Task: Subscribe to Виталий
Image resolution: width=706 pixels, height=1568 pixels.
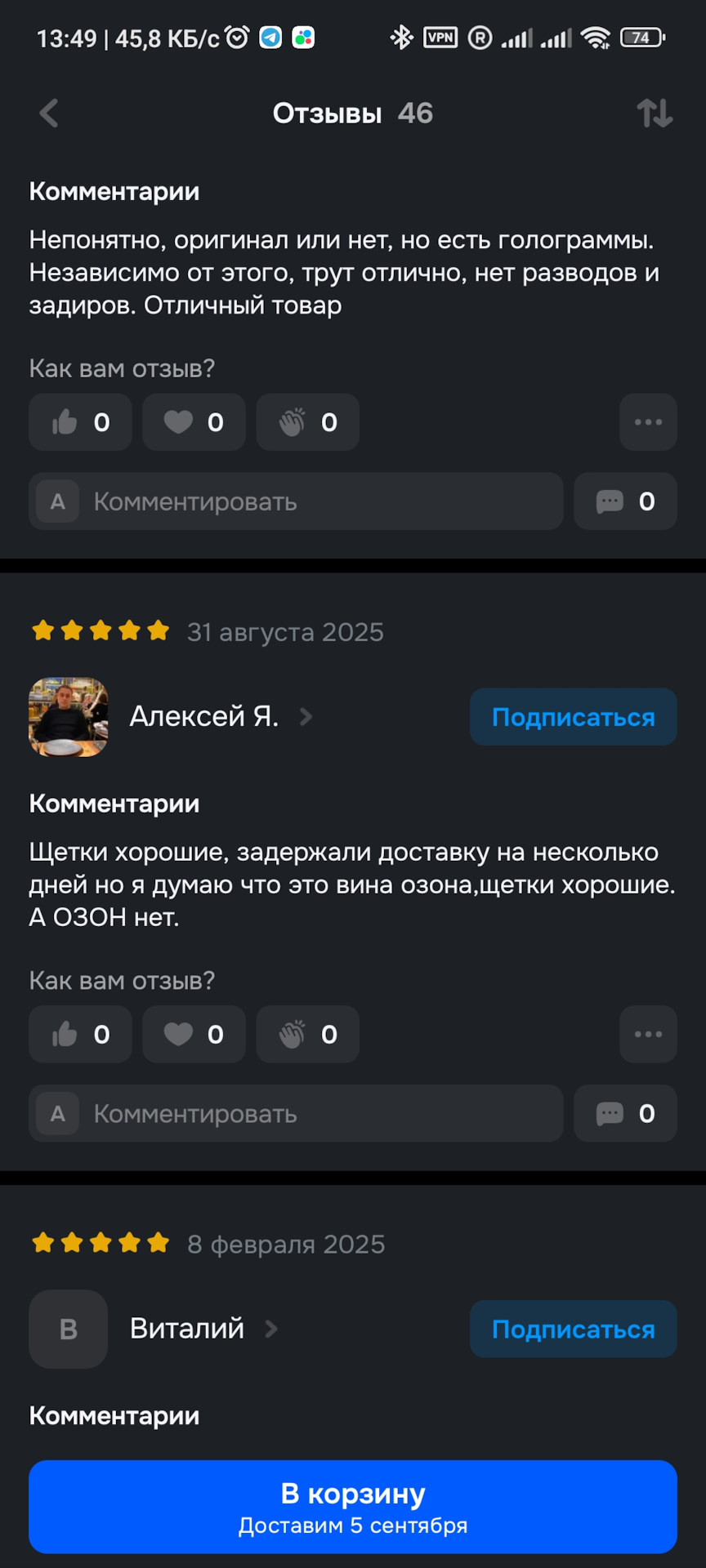Action: coord(573,1330)
